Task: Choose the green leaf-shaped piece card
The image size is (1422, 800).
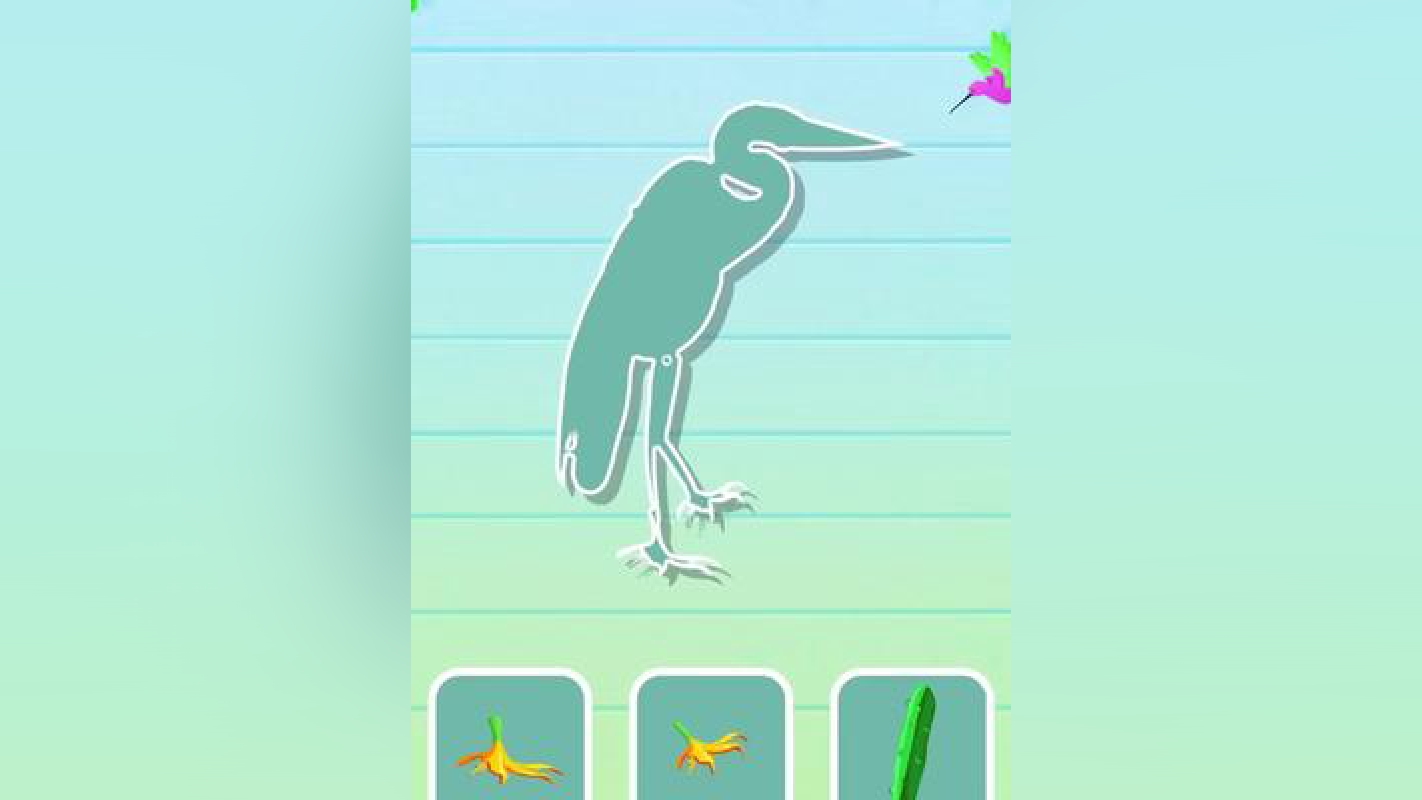Action: click(x=912, y=742)
